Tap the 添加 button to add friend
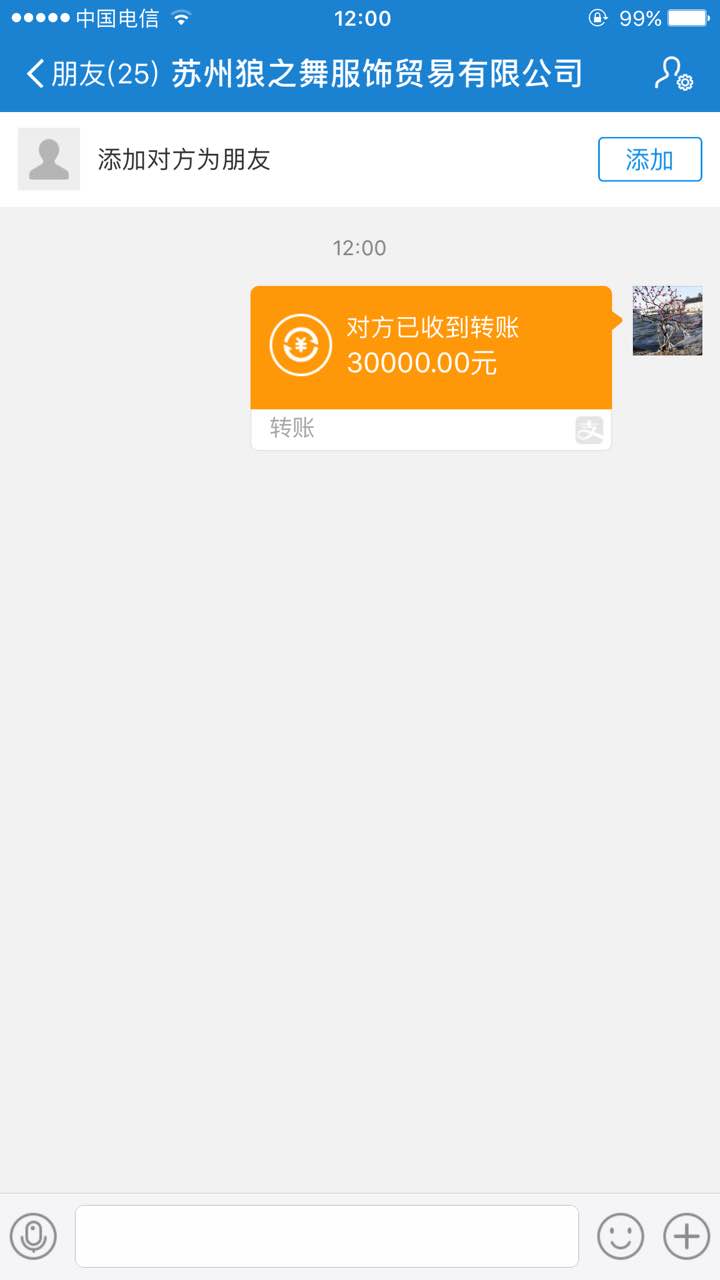Screen dimensions: 720x1280 tap(650, 160)
